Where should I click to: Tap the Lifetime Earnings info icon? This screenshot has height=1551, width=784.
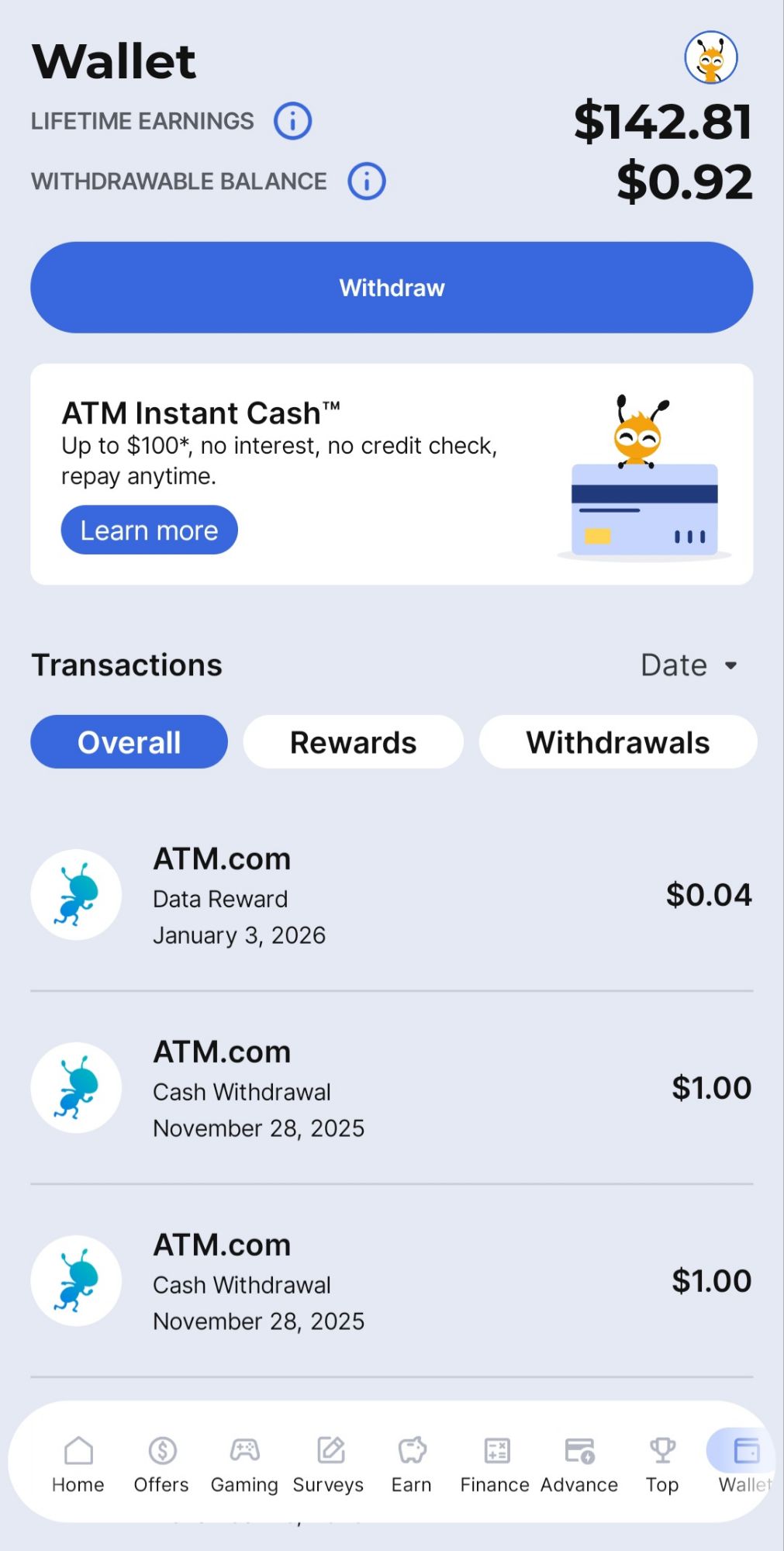[292, 120]
